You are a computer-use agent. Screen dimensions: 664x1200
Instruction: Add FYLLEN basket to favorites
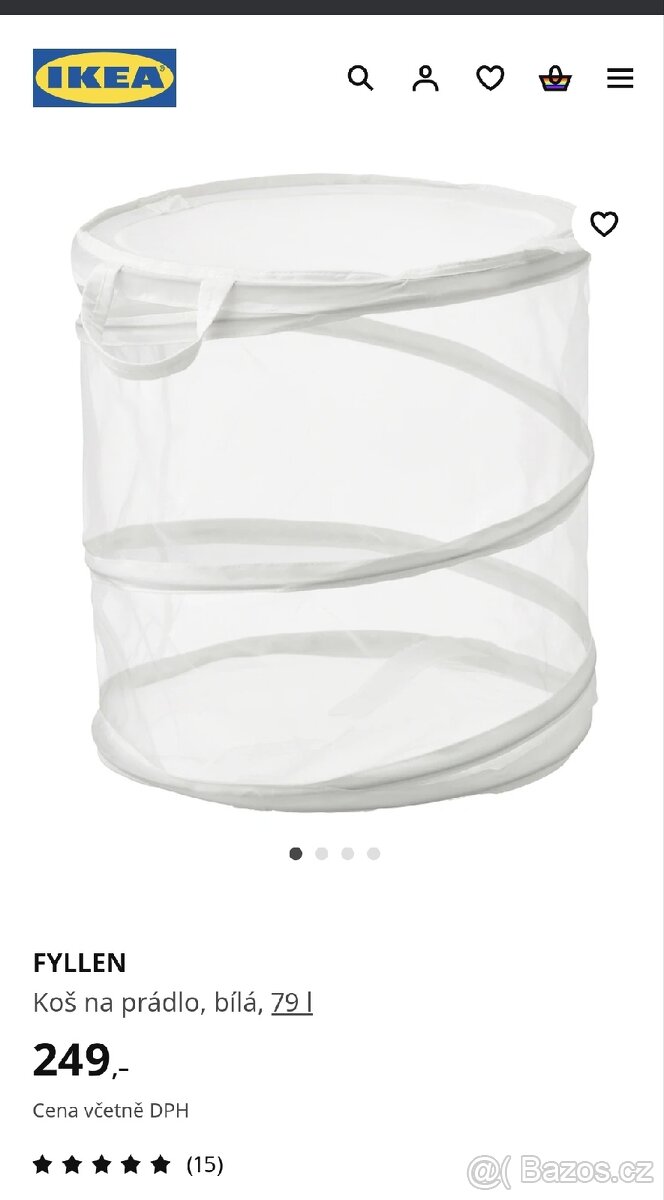pos(604,224)
